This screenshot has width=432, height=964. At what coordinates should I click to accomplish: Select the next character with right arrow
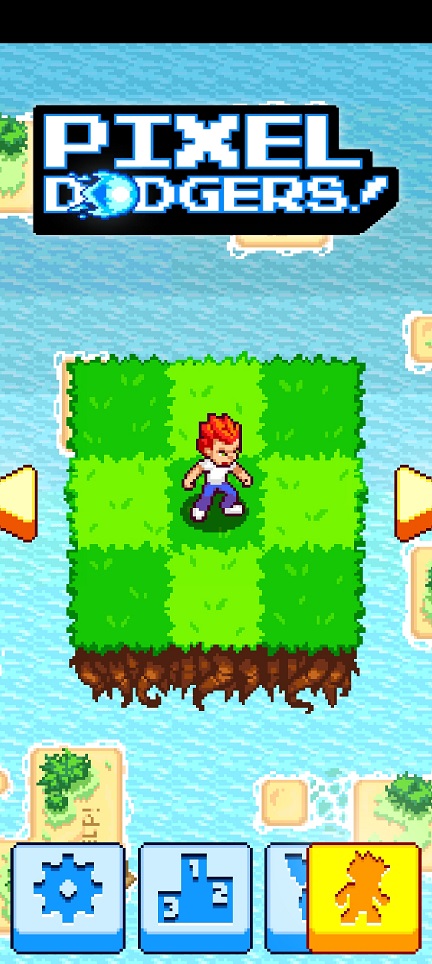tap(414, 503)
